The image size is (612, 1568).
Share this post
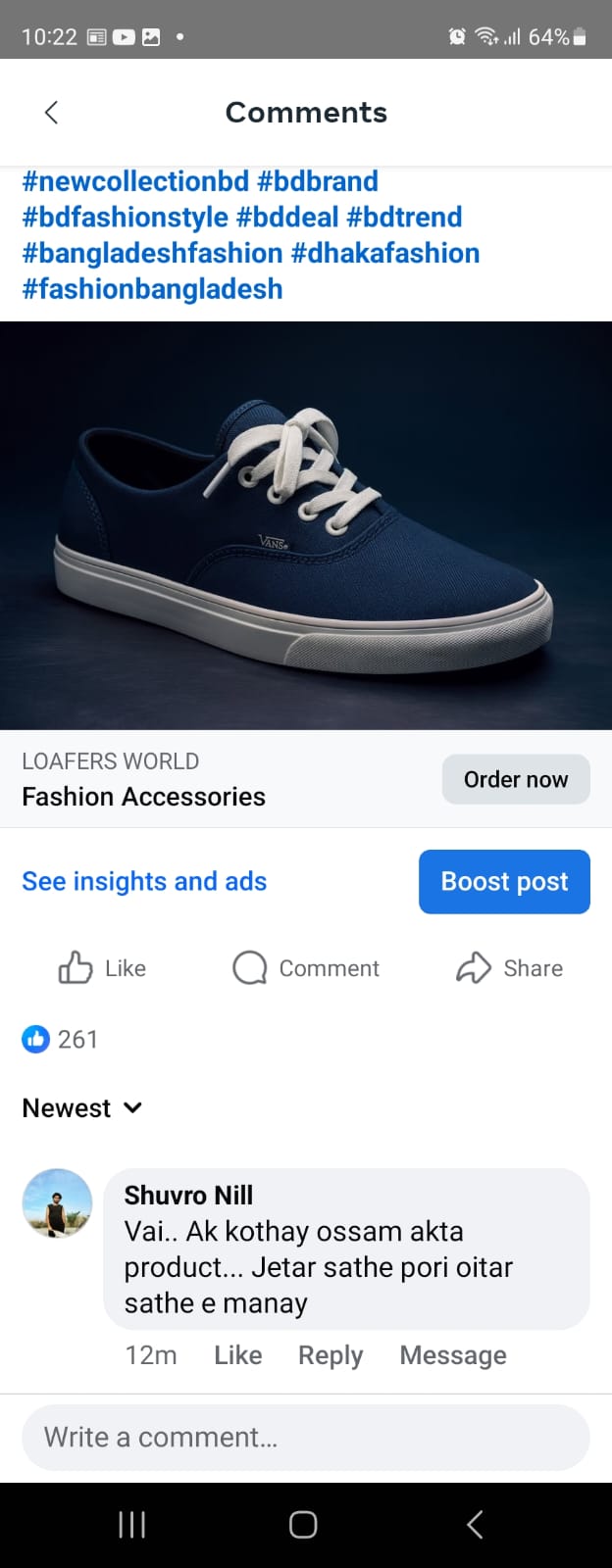[509, 968]
